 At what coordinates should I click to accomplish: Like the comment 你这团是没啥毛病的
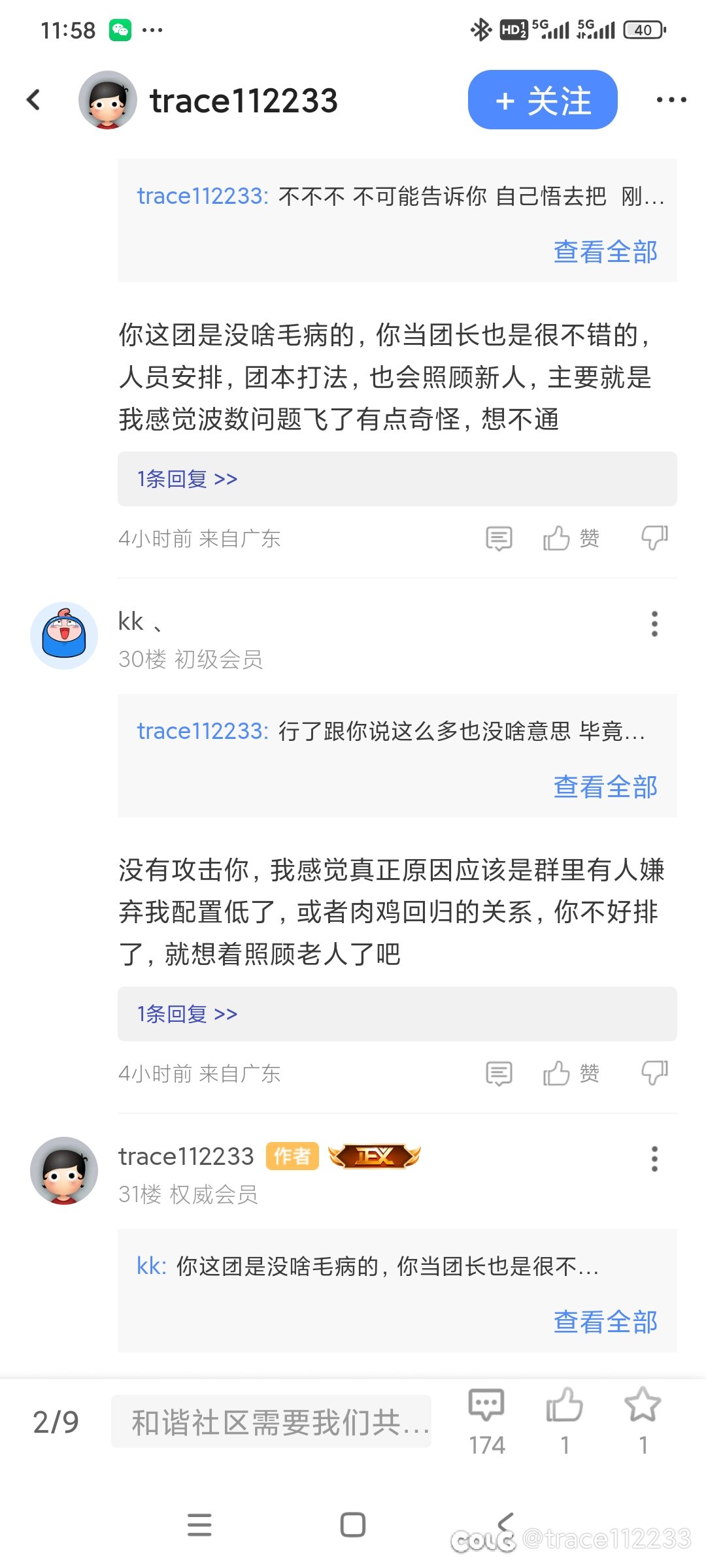coord(571,538)
